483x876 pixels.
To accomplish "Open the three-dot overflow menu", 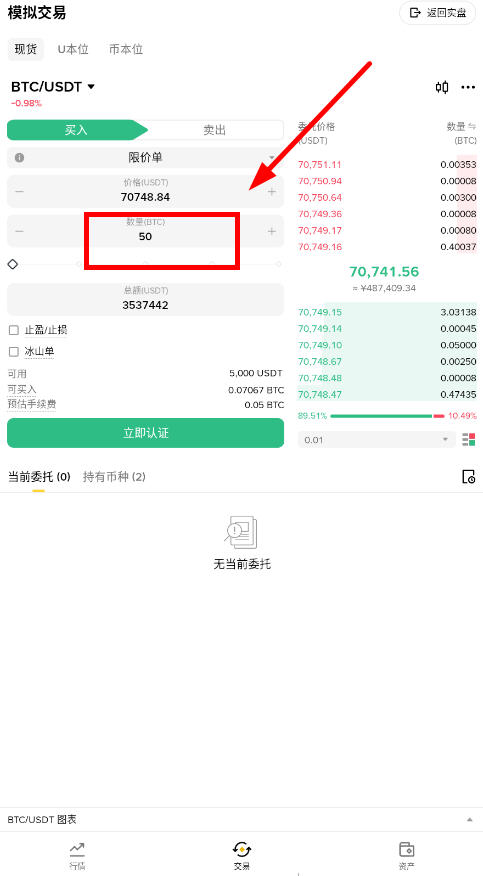I will (x=468, y=87).
